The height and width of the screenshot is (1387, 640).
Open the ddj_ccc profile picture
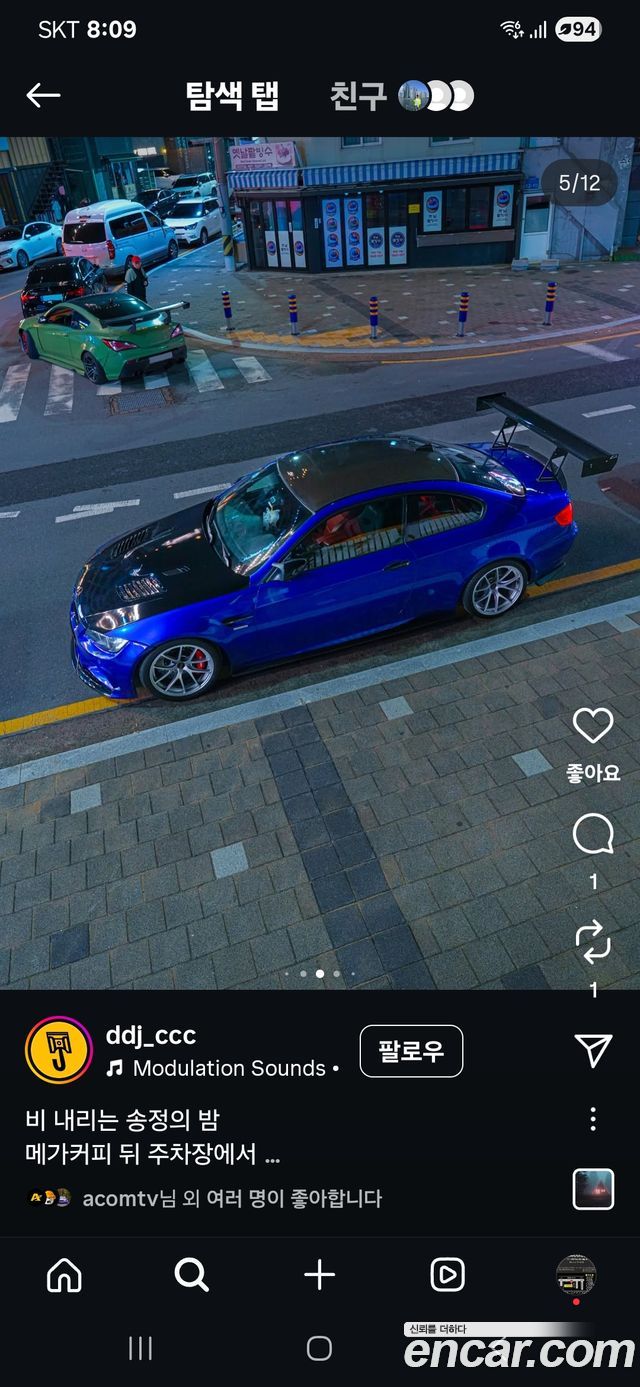point(59,1050)
